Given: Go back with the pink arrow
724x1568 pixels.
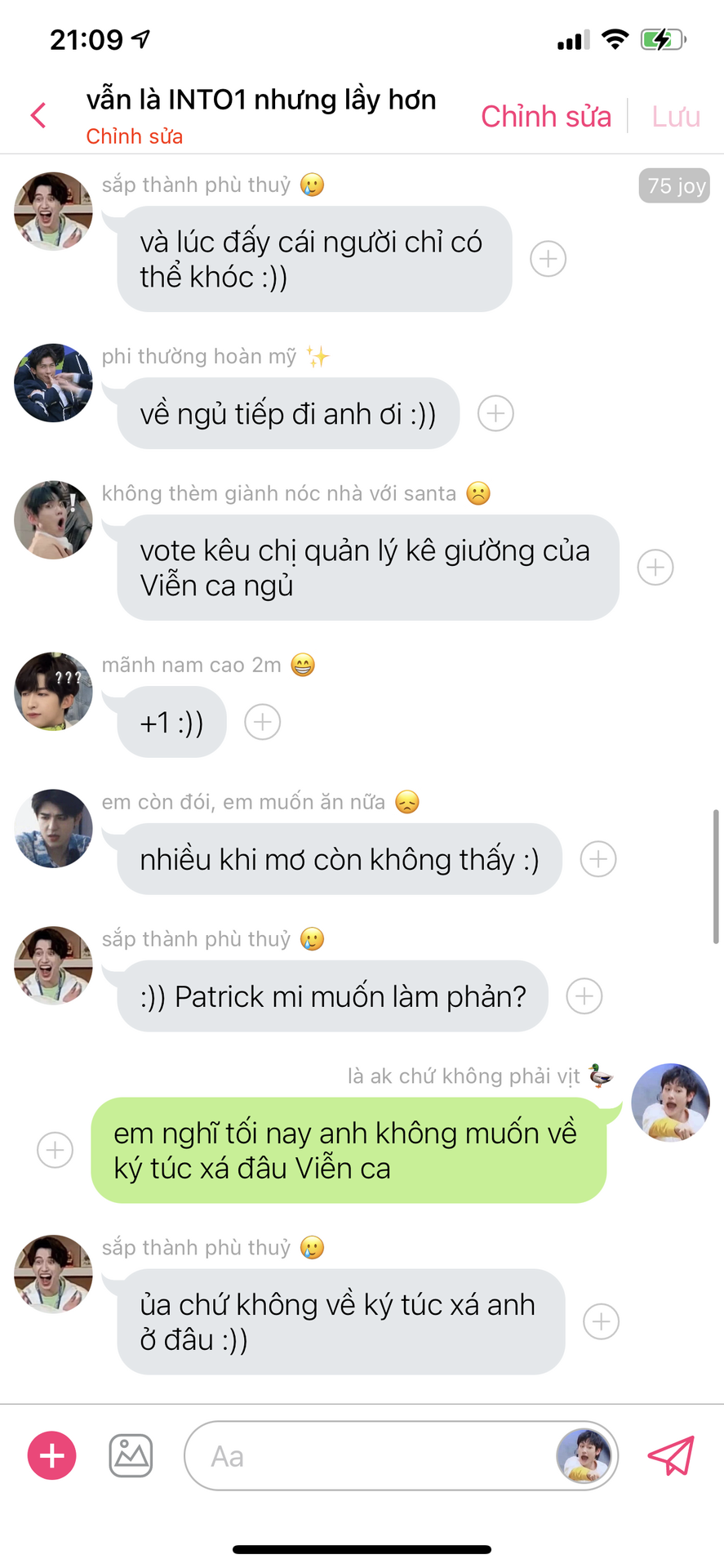Looking at the screenshot, I should pyautogui.click(x=38, y=115).
